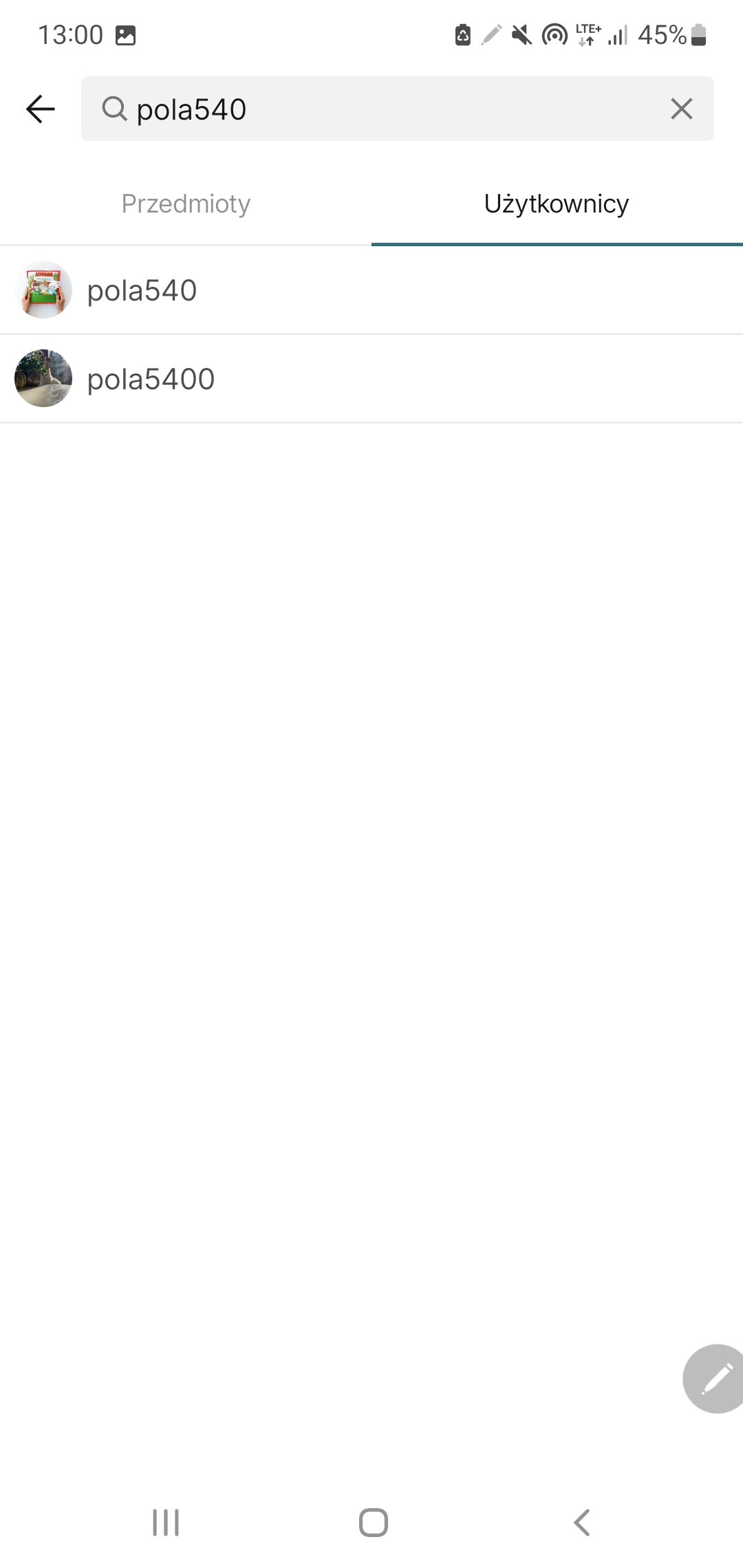Open recent apps from the navigation bar

(166, 1522)
